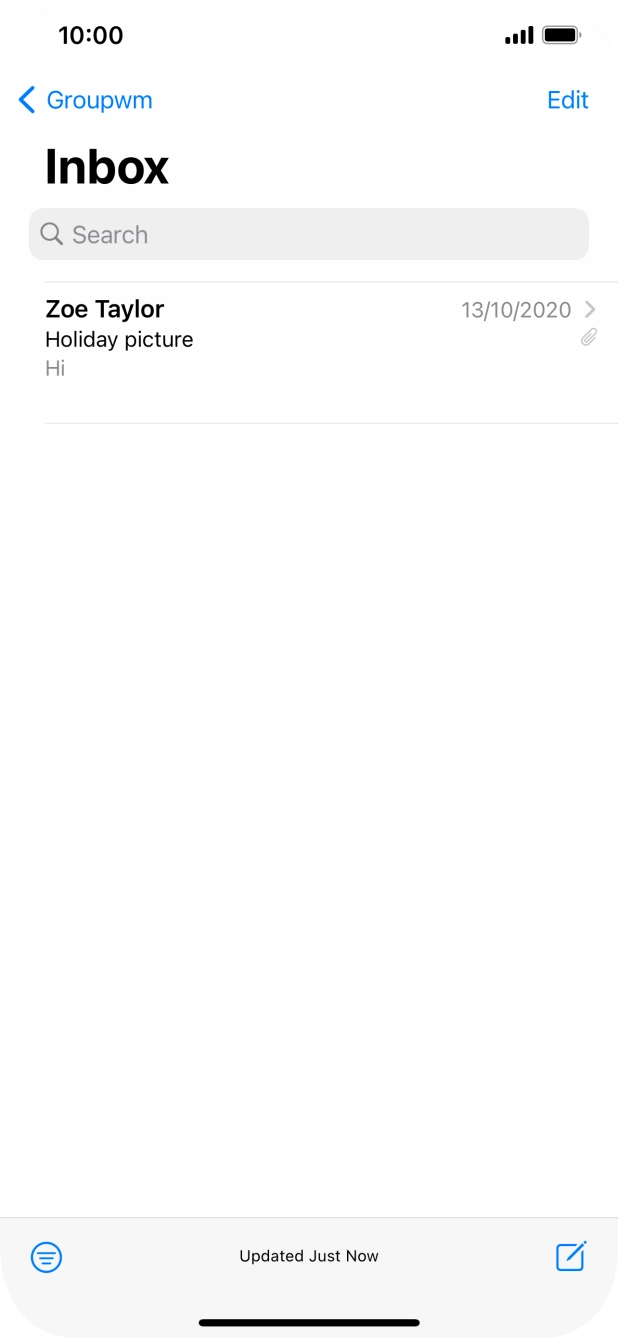Viewport: 618px width, 1338px height.
Task: Open the message filter icon
Action: point(47,1257)
